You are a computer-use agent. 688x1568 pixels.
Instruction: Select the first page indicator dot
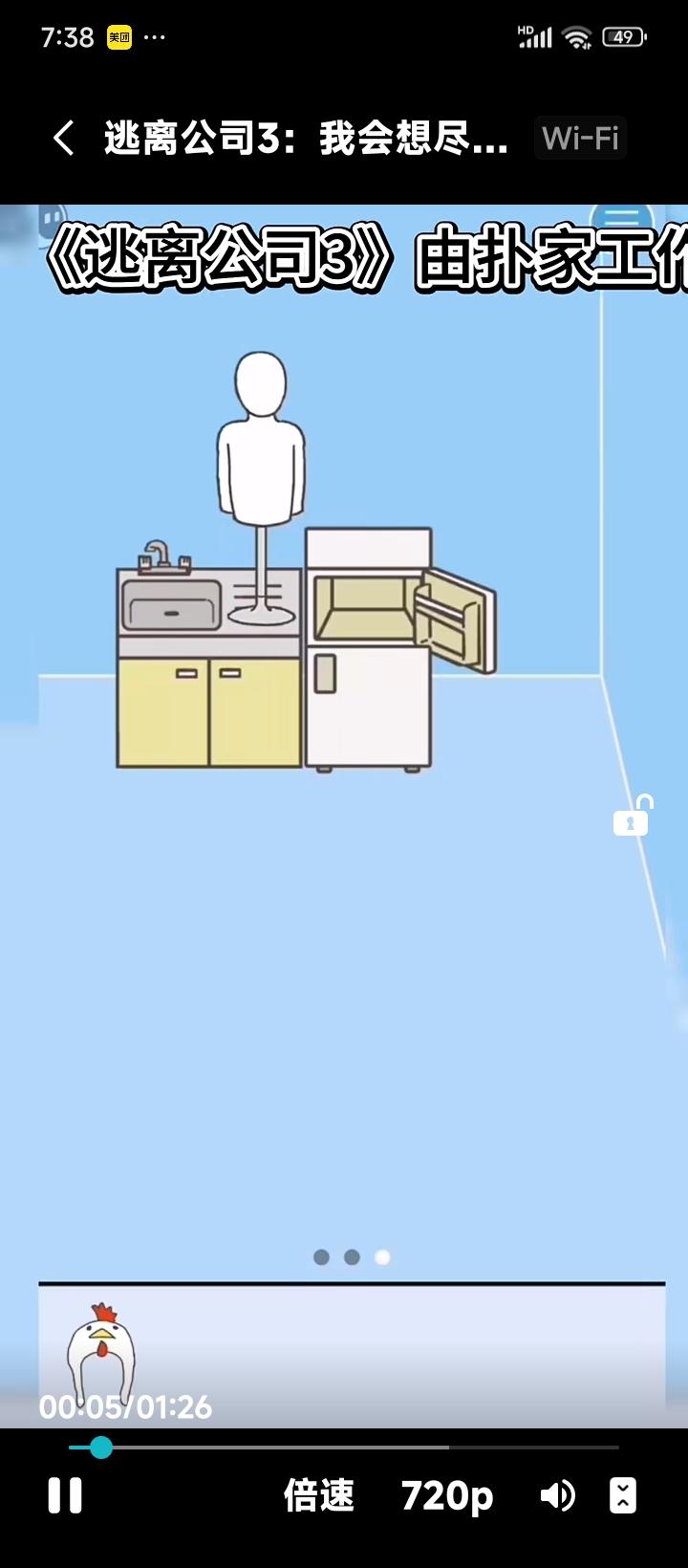pos(320,1257)
